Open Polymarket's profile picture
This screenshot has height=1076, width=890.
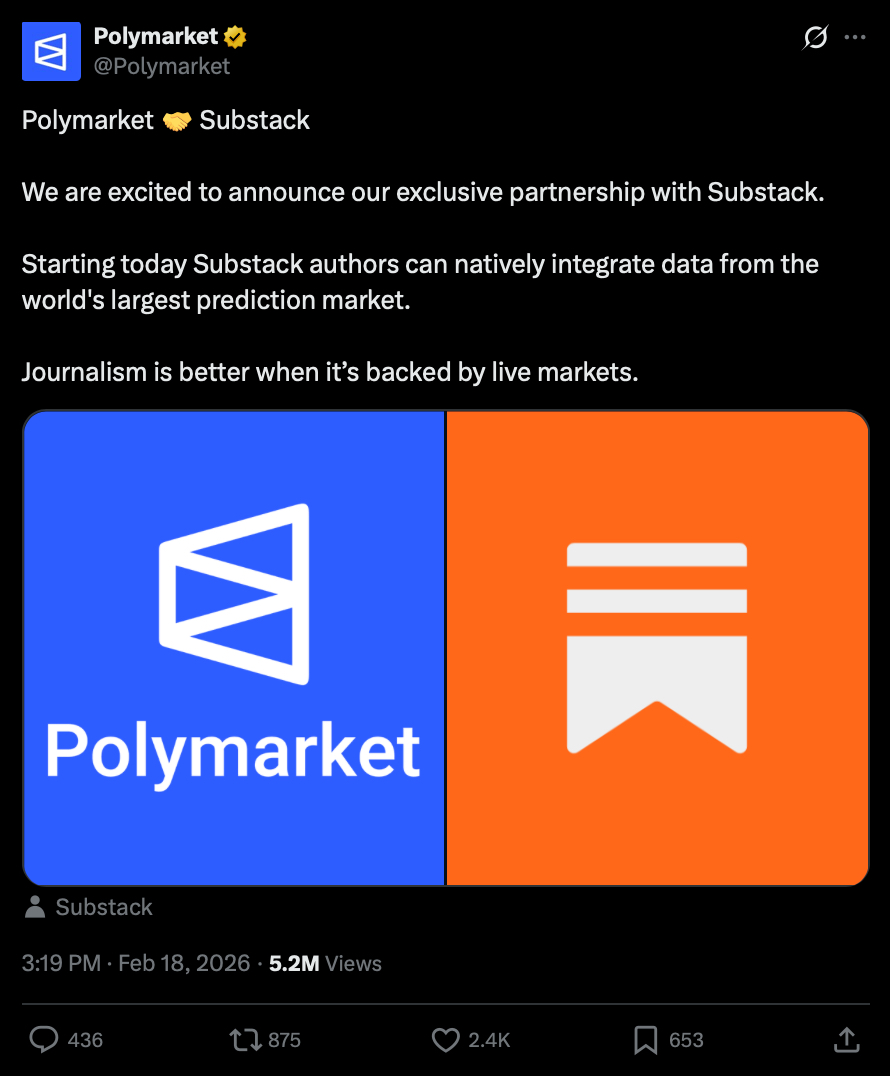51,51
